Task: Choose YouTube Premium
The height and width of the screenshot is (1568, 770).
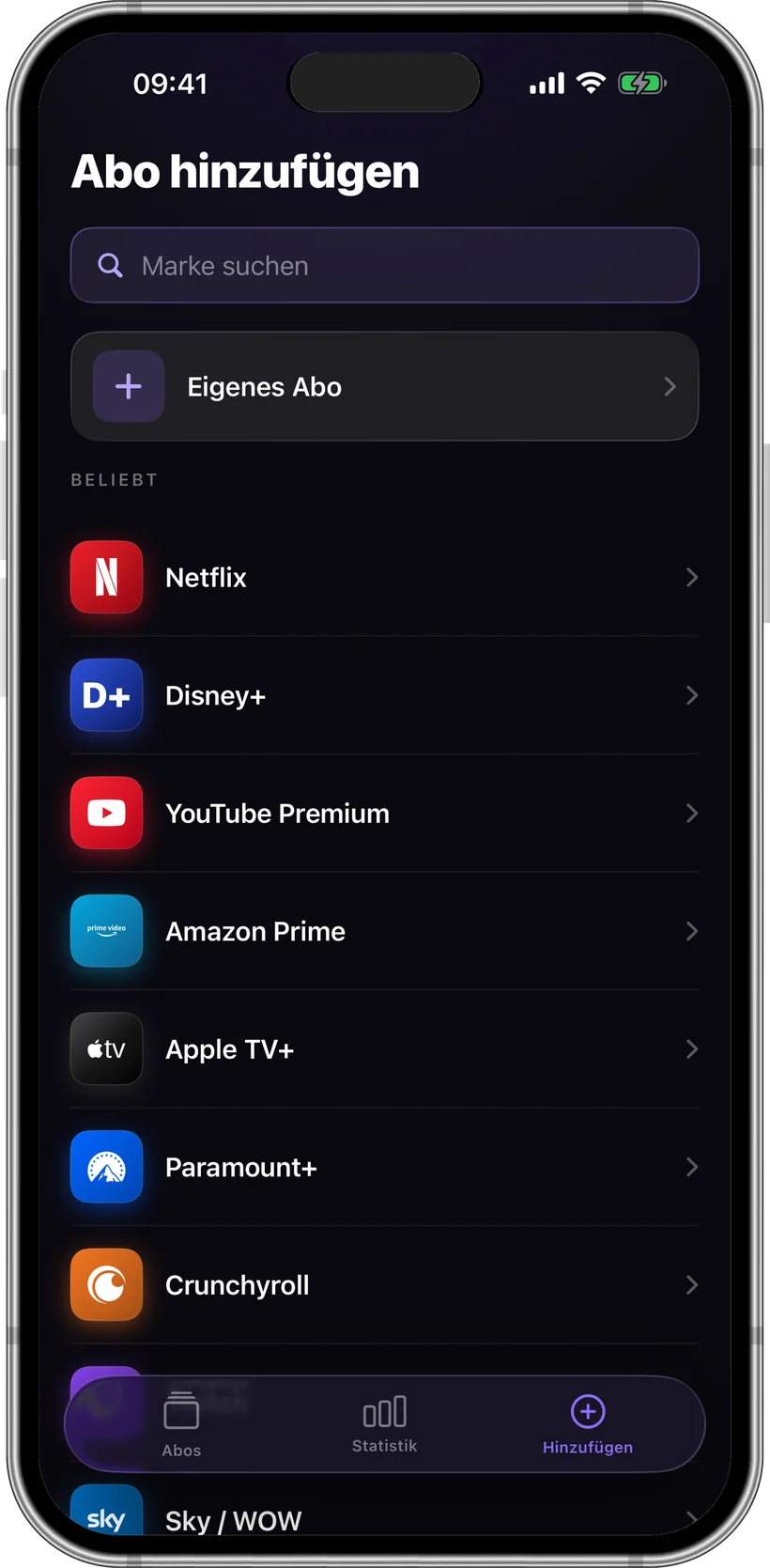Action: coord(384,814)
